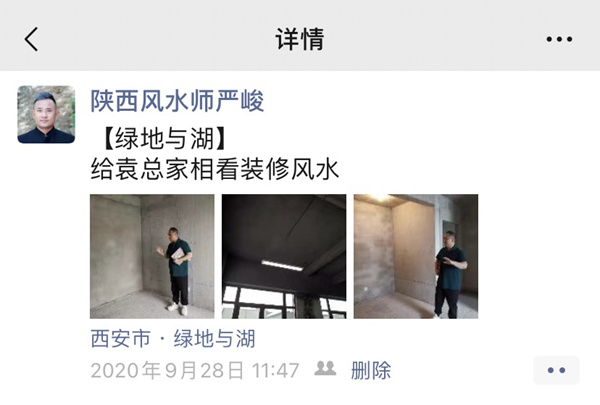Delete this post via 删除
600x405 pixels.
[x=370, y=370]
